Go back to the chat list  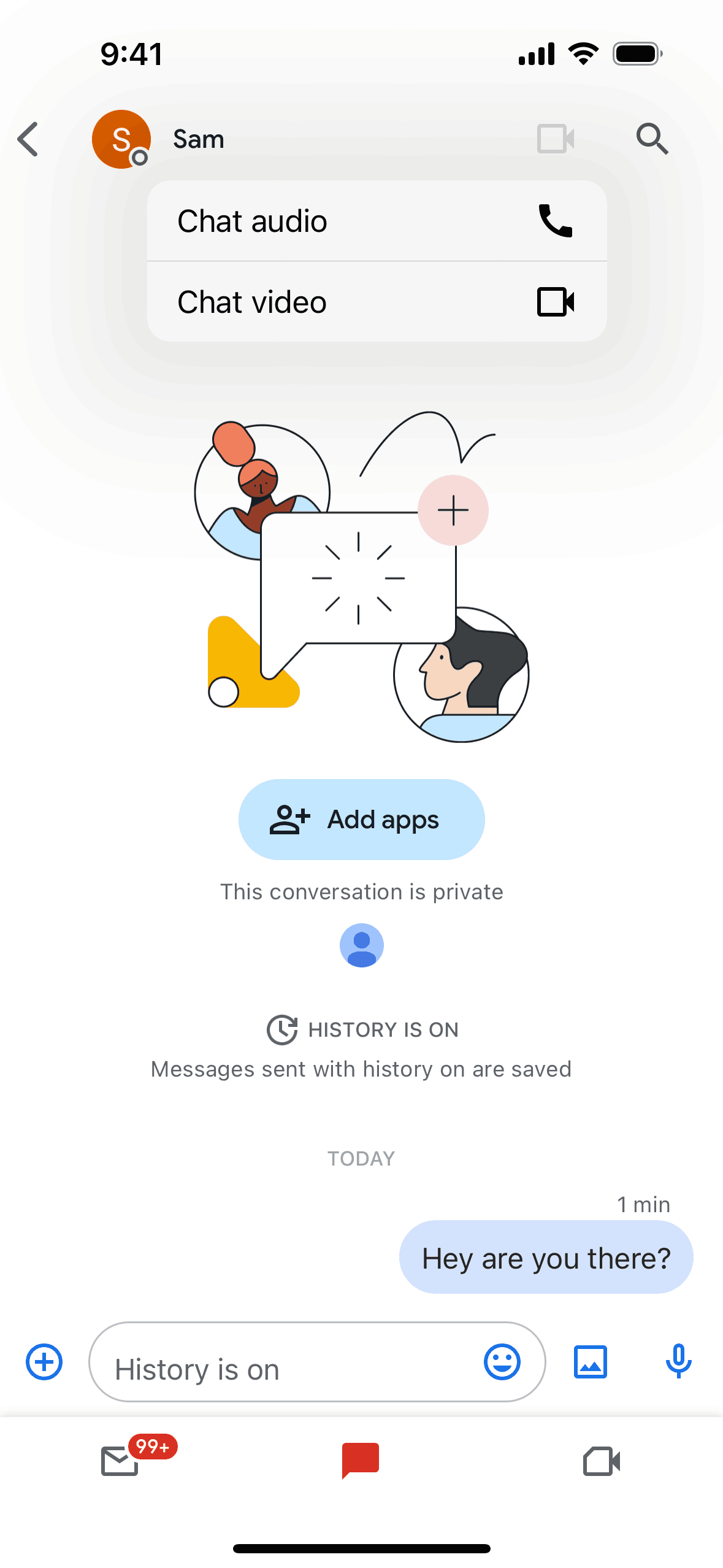click(x=28, y=139)
